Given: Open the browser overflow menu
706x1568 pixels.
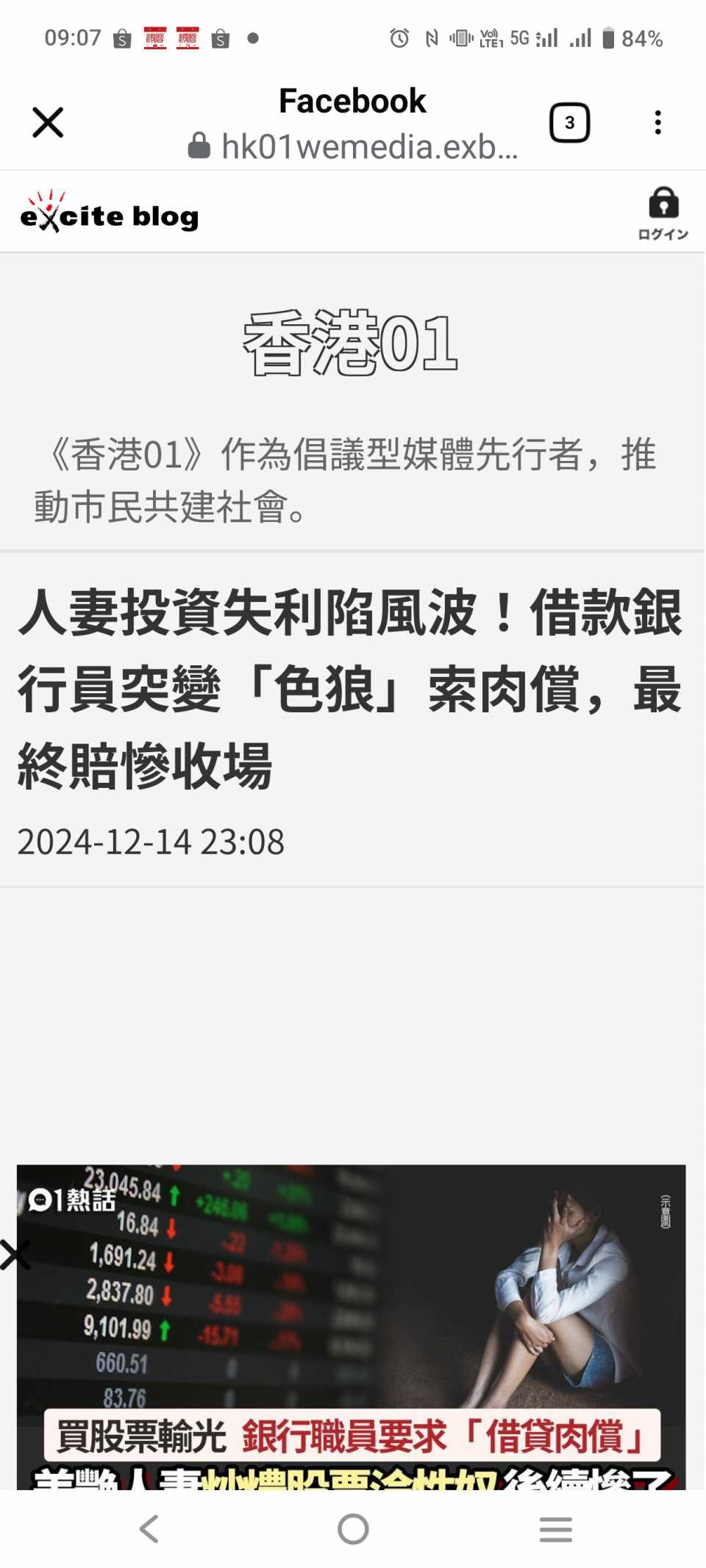Looking at the screenshot, I should (657, 123).
